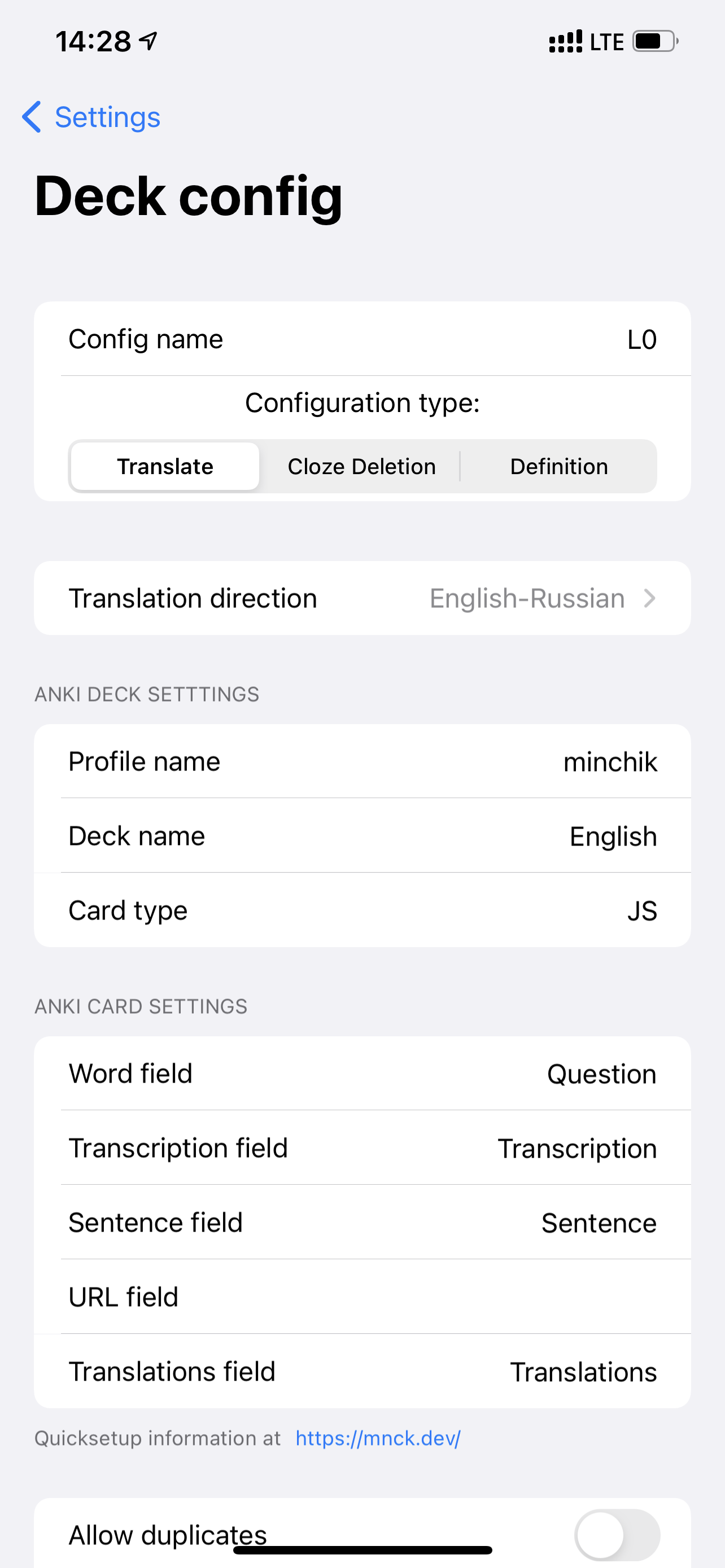Open the mnck.dev quicksetup link

pos(377,1438)
